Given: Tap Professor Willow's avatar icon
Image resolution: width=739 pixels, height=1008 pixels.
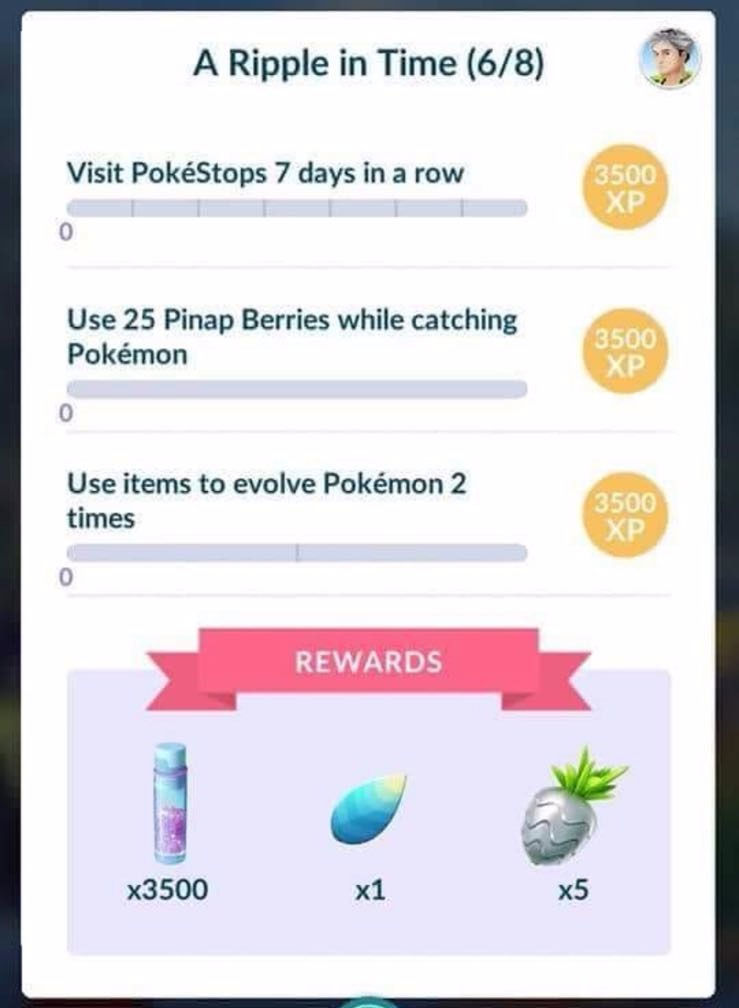Looking at the screenshot, I should [x=669, y=60].
